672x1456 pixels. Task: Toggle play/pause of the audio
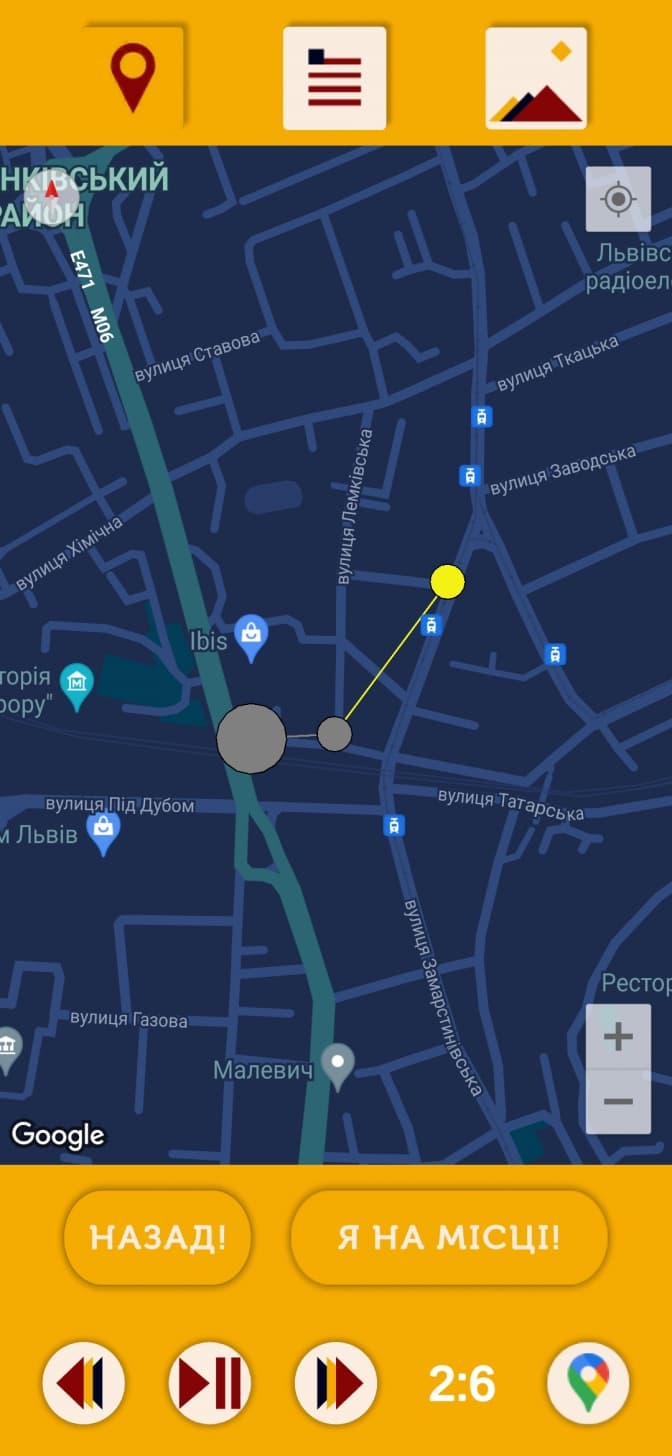[209, 1384]
